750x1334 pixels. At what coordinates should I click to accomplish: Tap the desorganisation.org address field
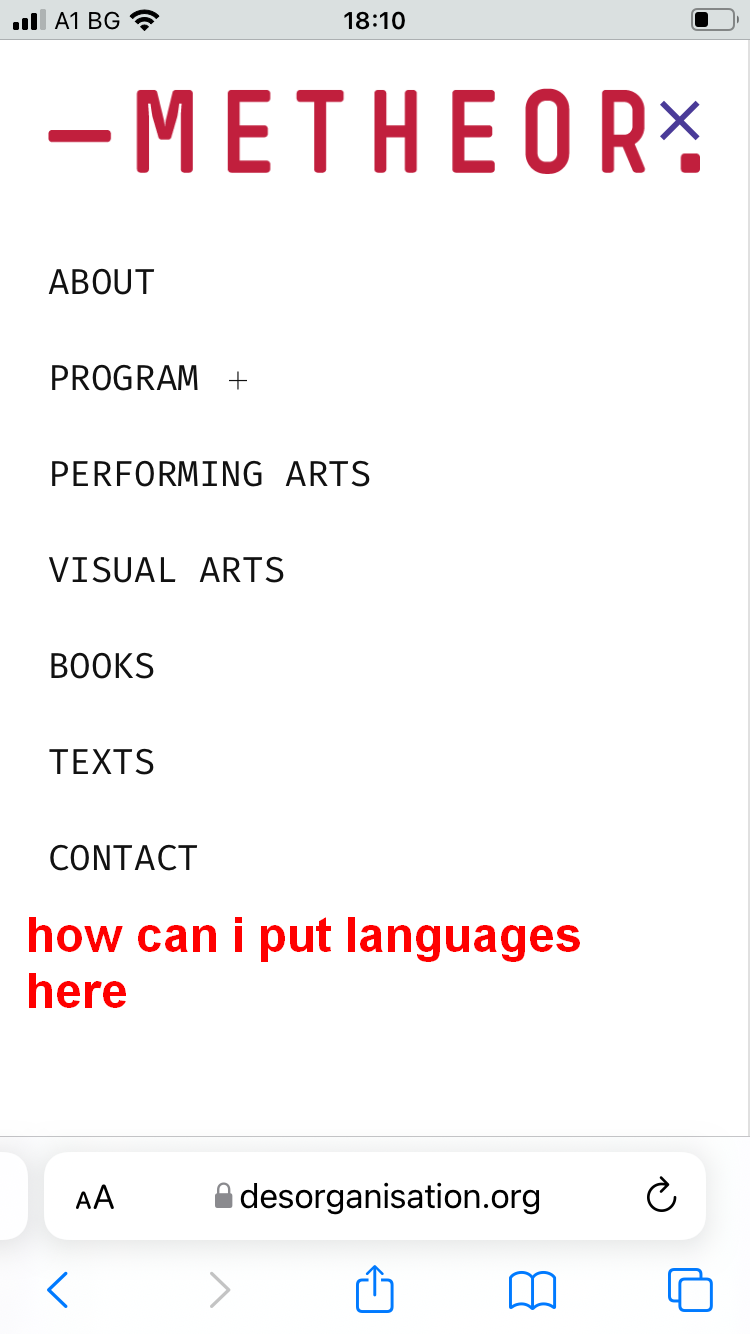(390, 1196)
